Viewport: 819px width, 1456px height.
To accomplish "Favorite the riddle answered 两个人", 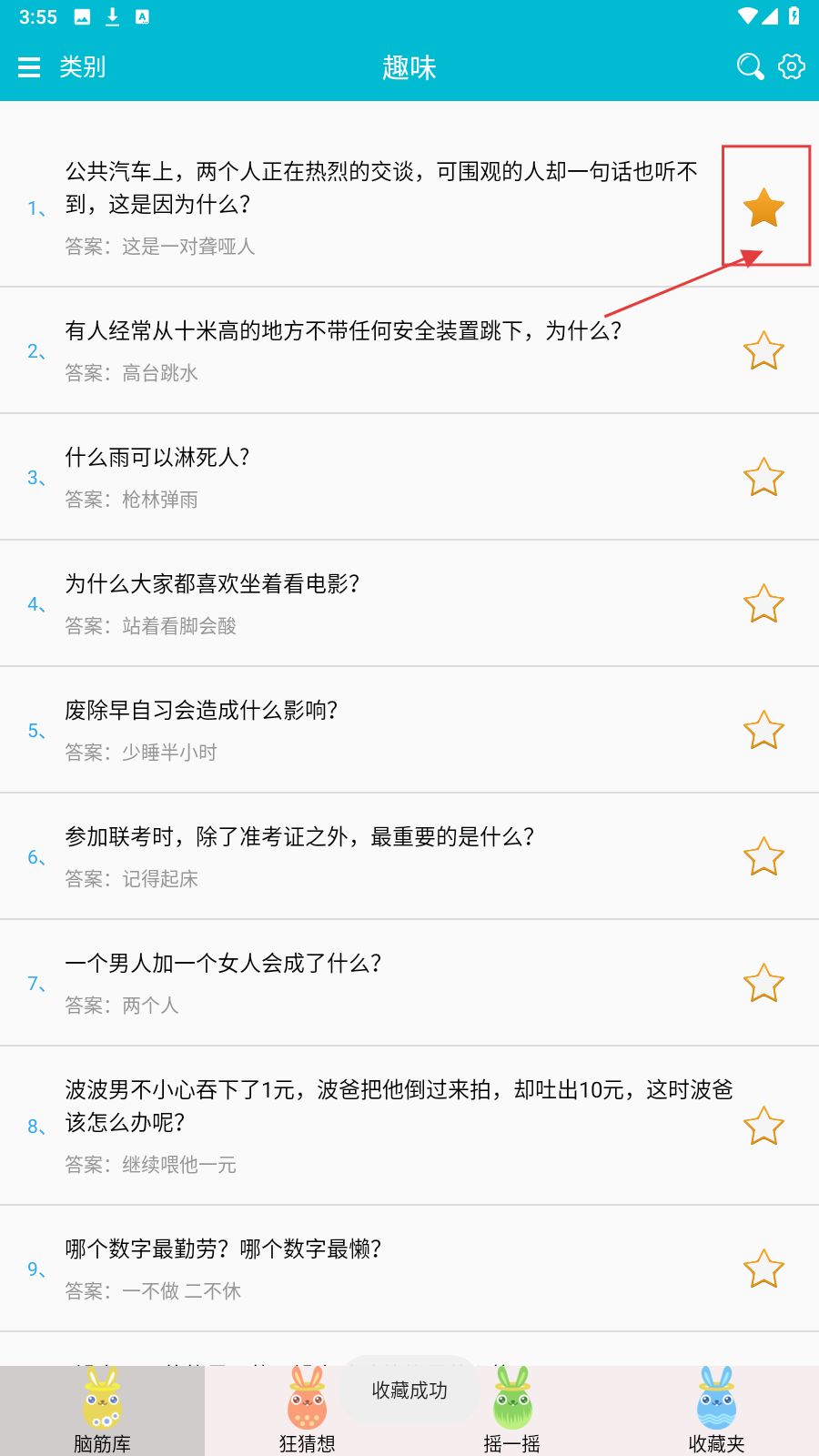I will 763,984.
